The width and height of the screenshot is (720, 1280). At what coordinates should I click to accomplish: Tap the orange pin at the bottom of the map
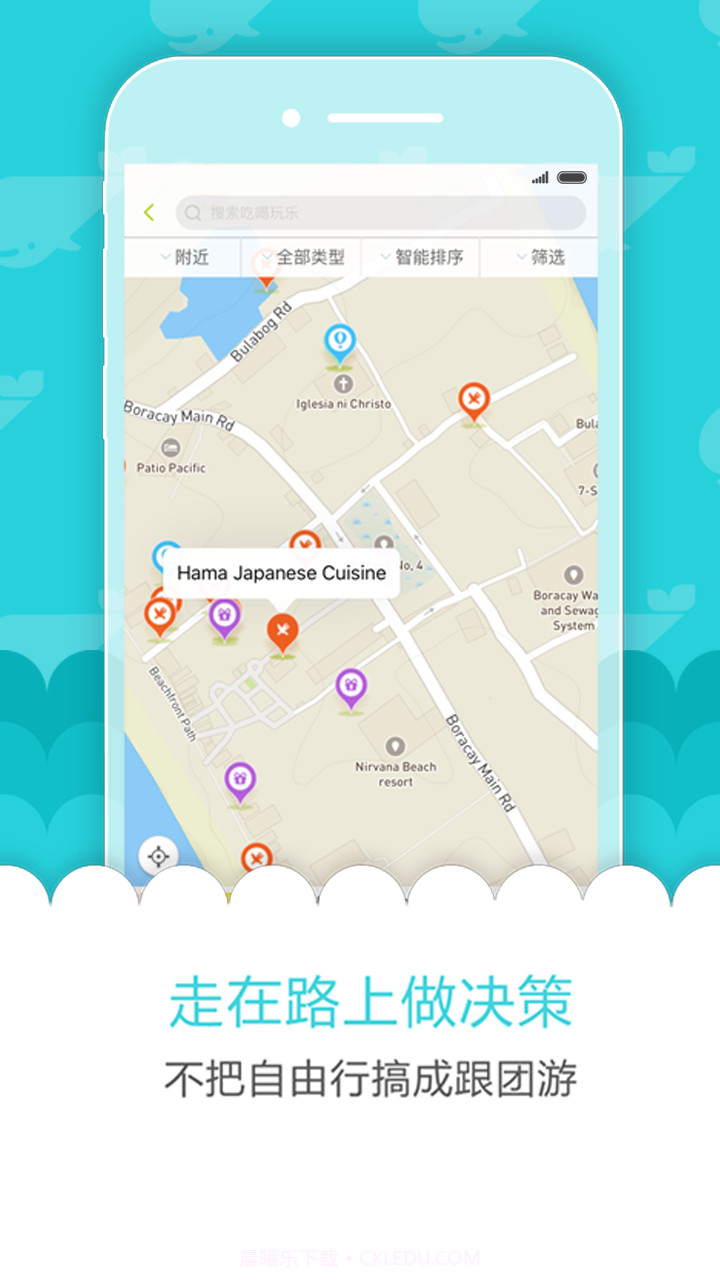pyautogui.click(x=256, y=855)
